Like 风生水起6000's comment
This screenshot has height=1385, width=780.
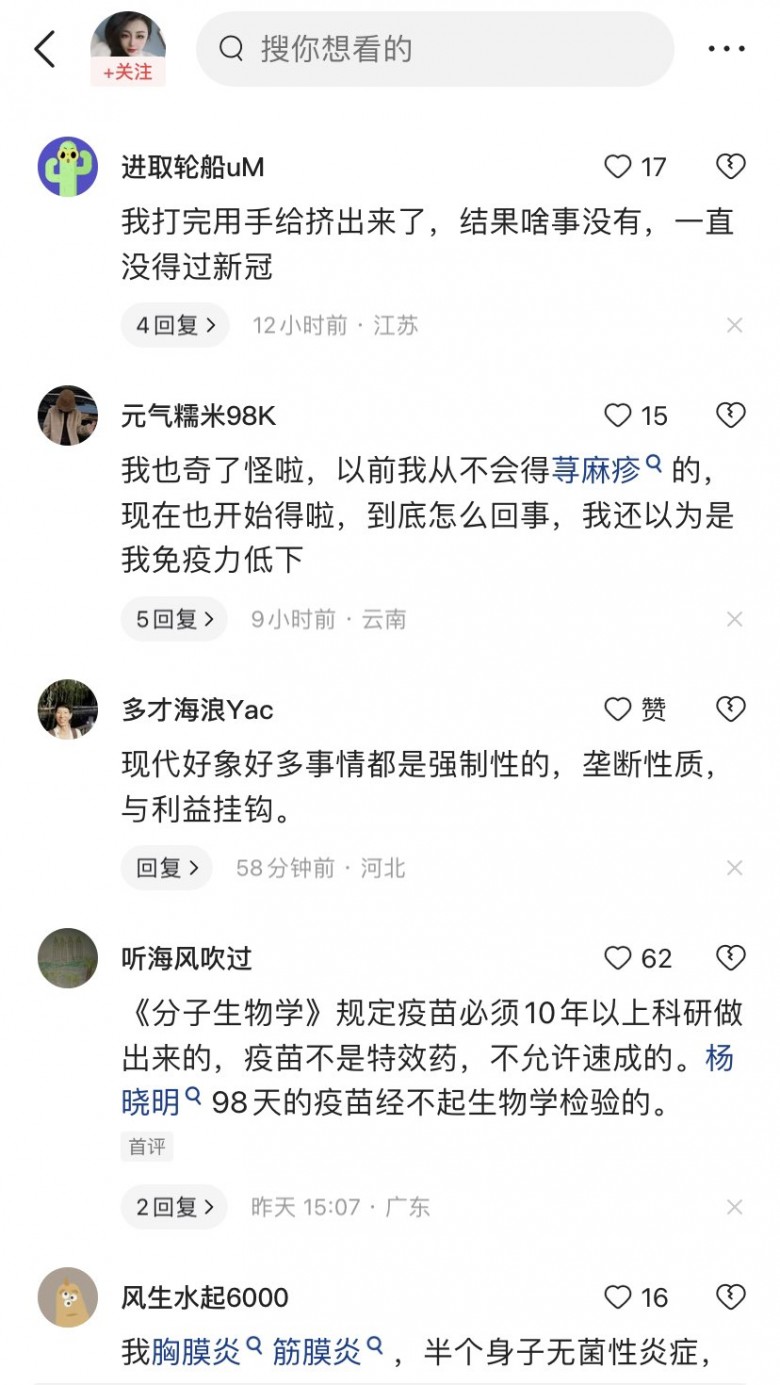(x=619, y=1298)
